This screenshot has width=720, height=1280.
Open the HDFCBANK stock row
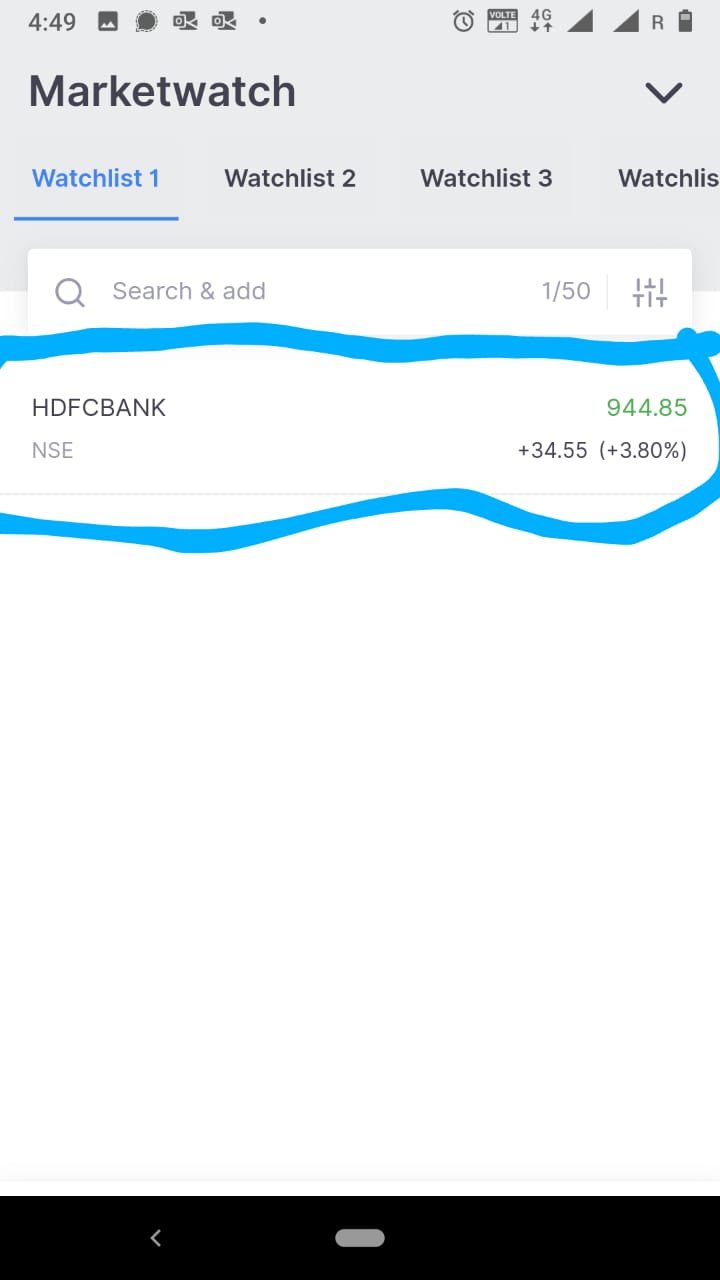(x=360, y=428)
